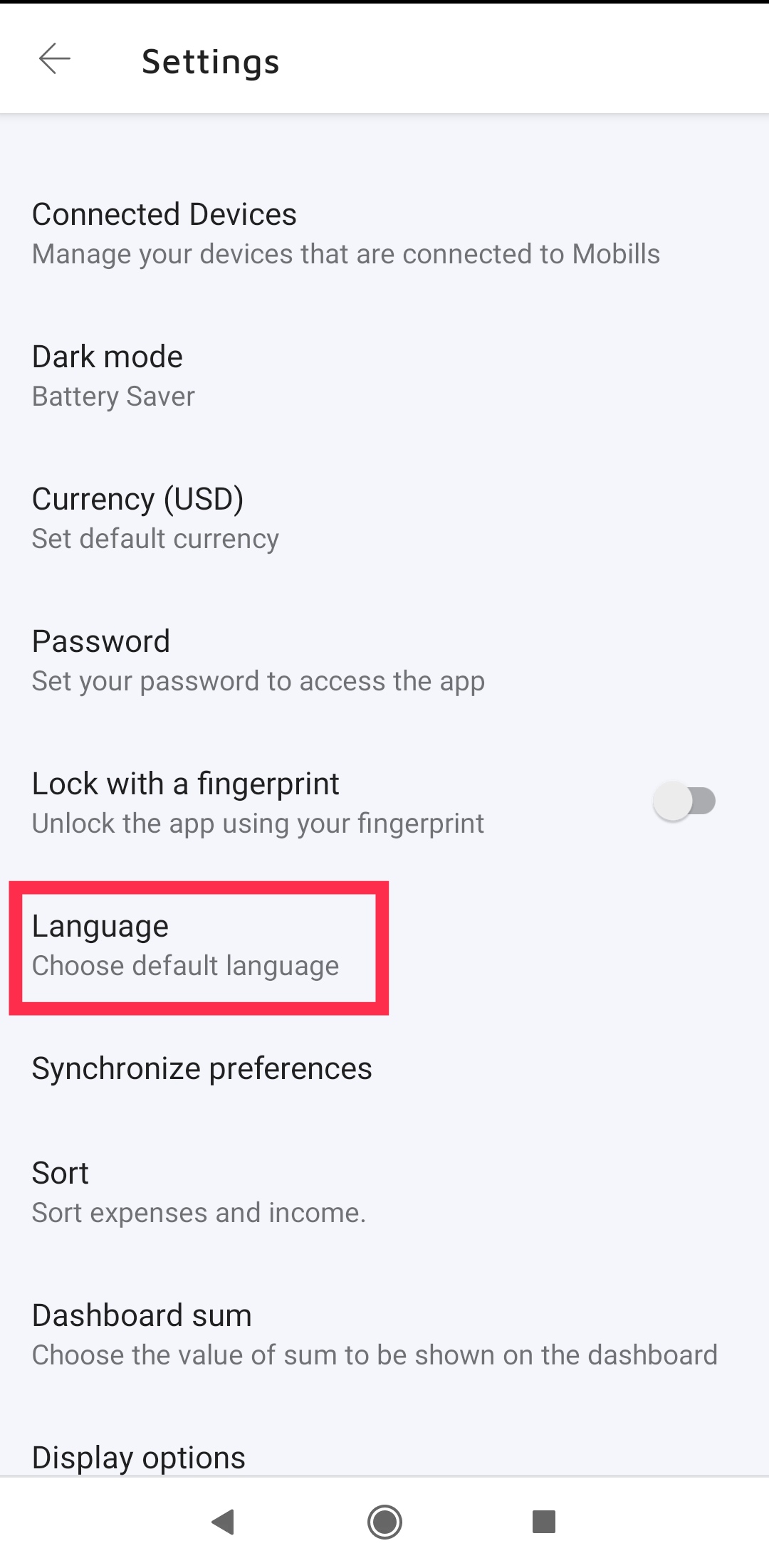The height and width of the screenshot is (1568, 769).
Task: Open Dark mode option
Action: [x=114, y=376]
